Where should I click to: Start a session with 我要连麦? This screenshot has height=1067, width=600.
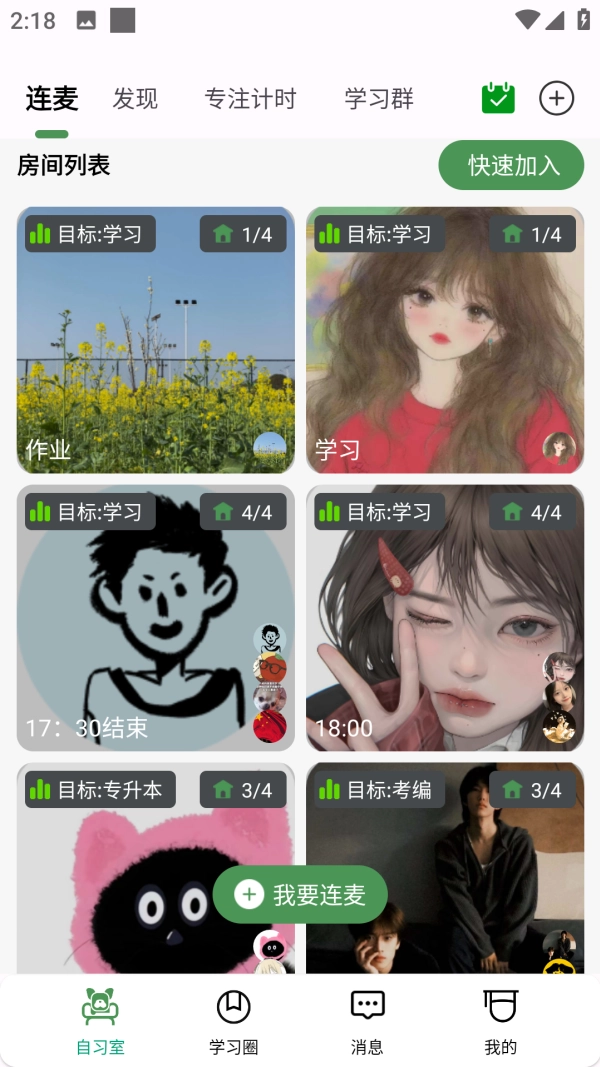click(300, 894)
